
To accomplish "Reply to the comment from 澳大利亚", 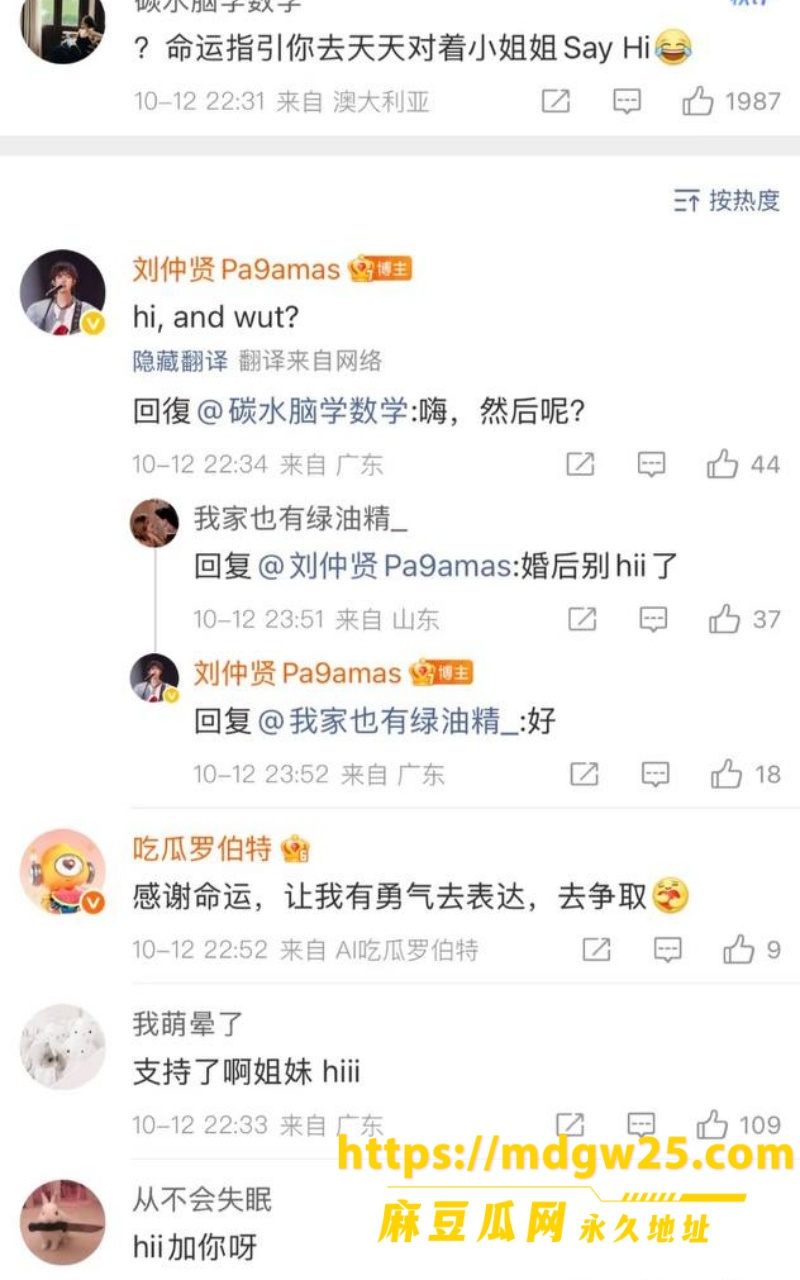I will click(627, 101).
